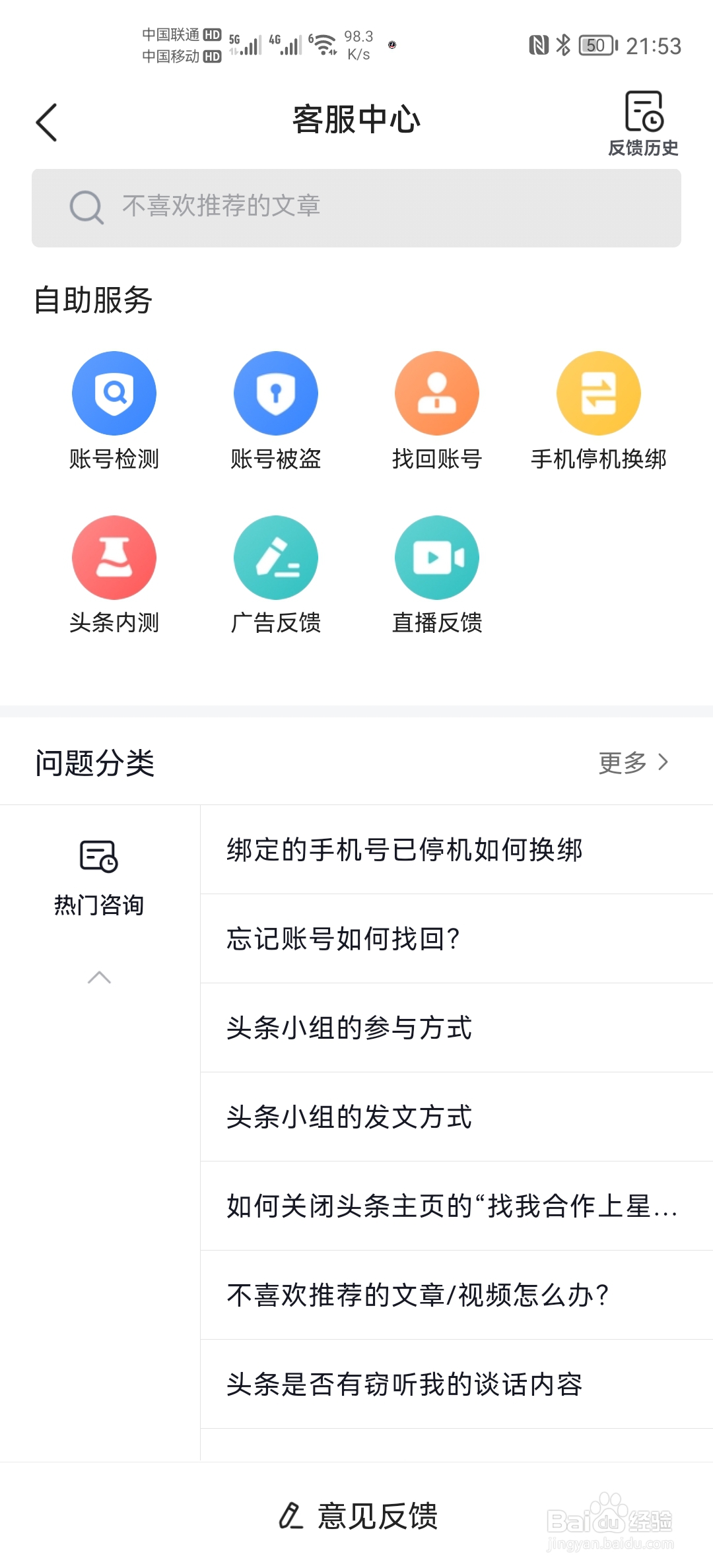The image size is (713, 1568).
Task: Tap the search box to enter a query
Action: (x=356, y=206)
